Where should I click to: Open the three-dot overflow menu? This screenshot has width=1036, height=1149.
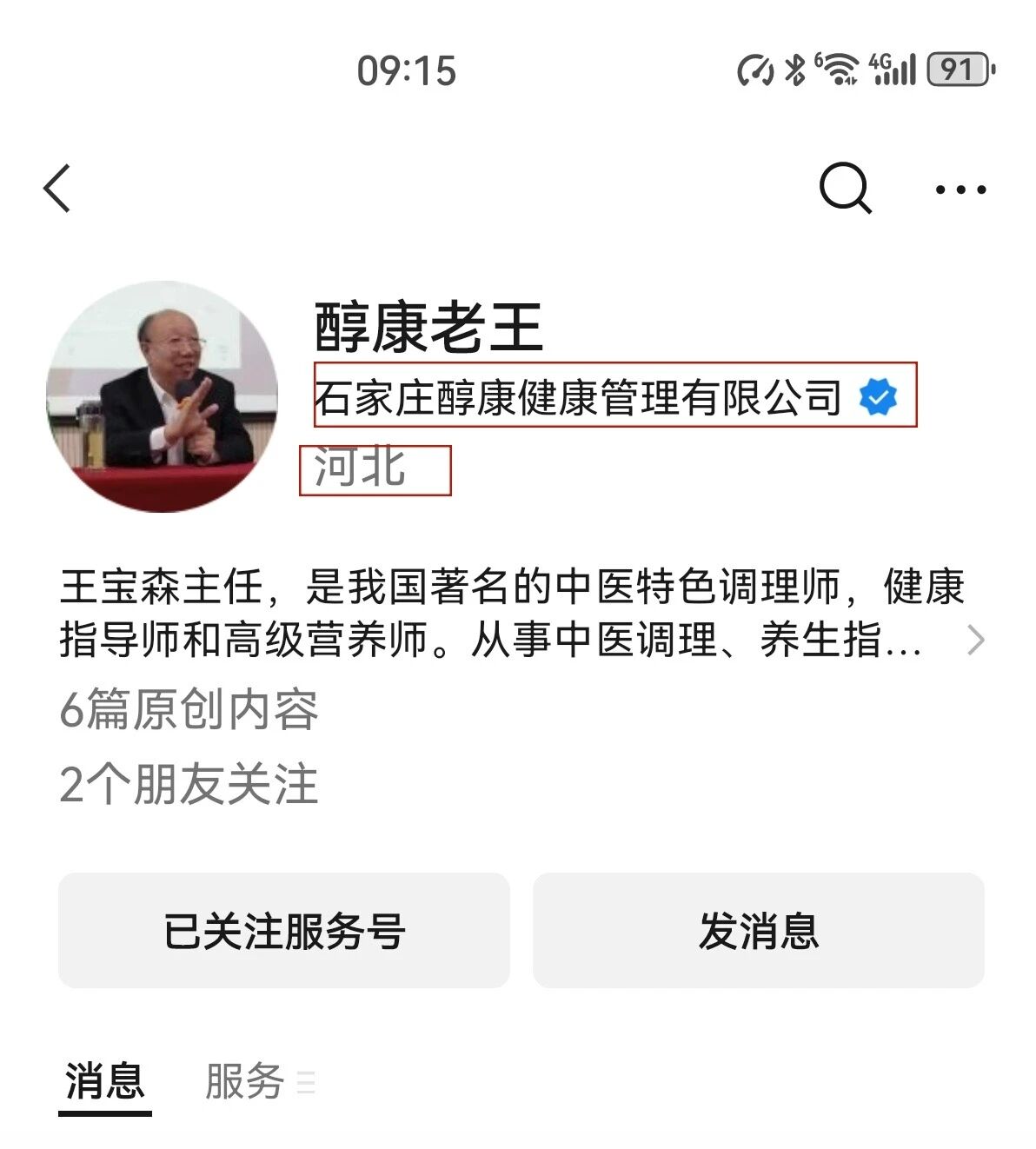tap(960, 189)
